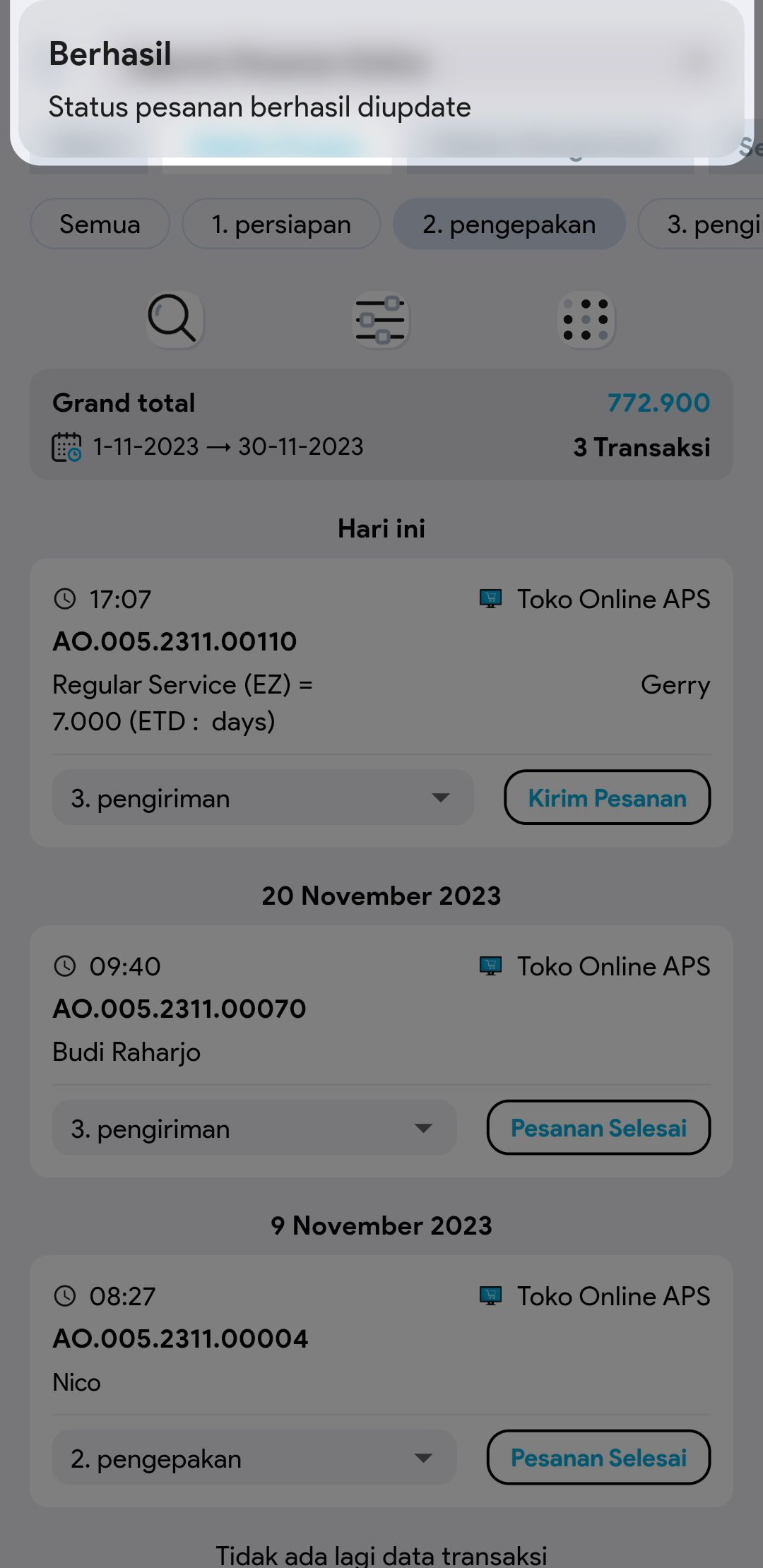The width and height of the screenshot is (763, 1568).
Task: Tap Kirim Pesanan for order AO.005.2311.00110
Action: point(607,797)
